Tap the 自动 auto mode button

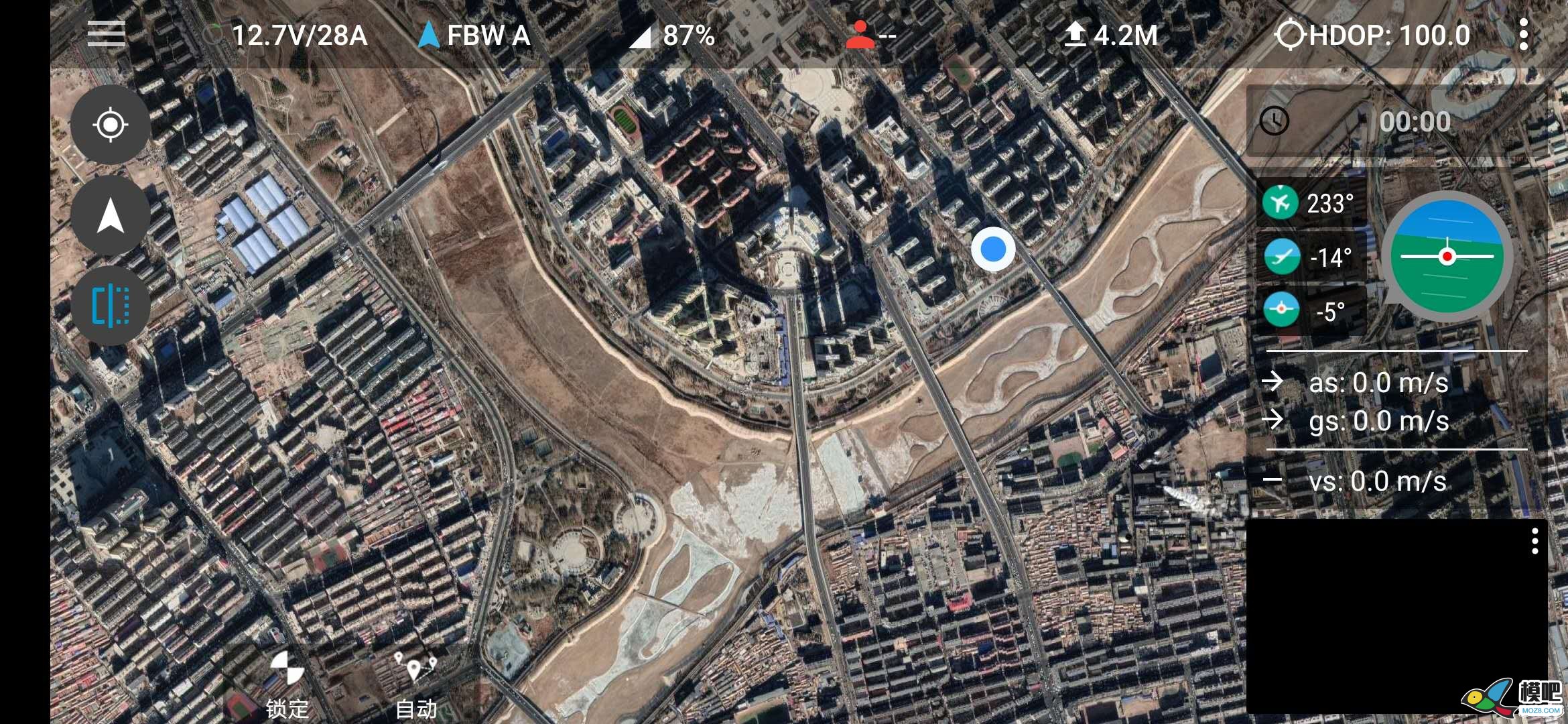coord(415,684)
